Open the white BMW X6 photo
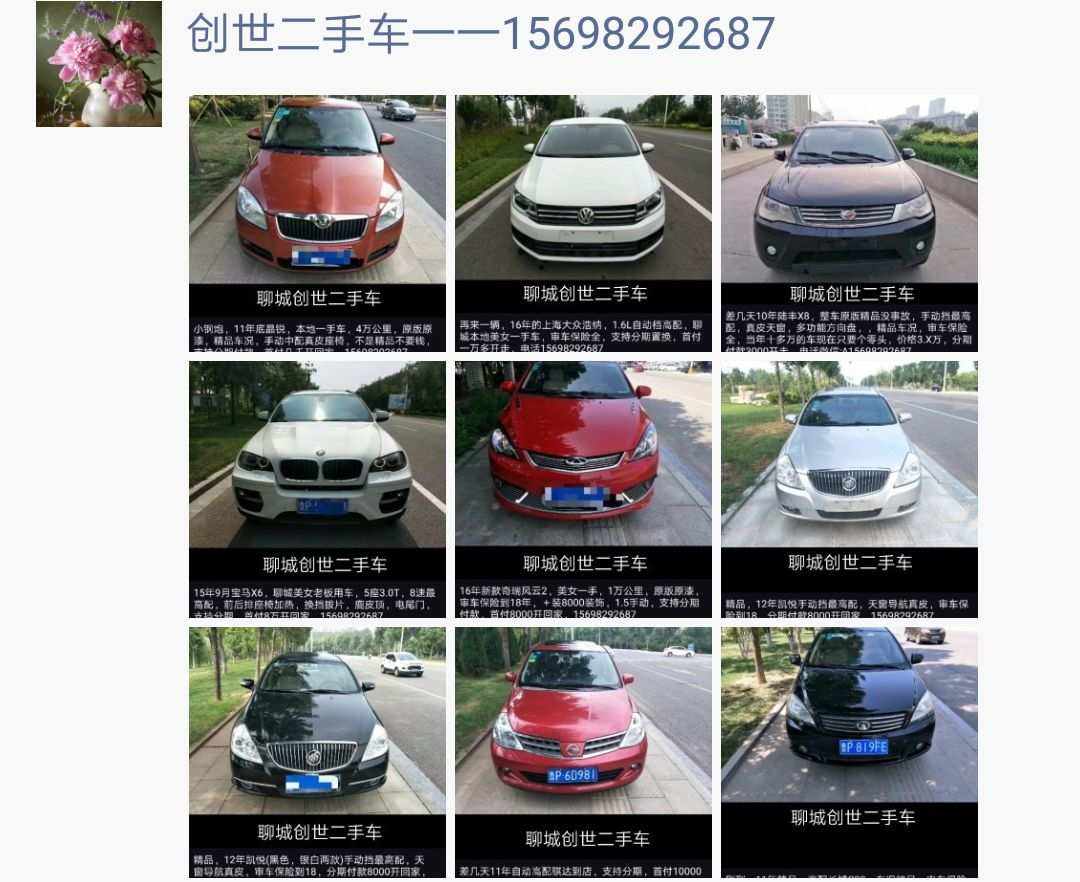 tap(317, 489)
